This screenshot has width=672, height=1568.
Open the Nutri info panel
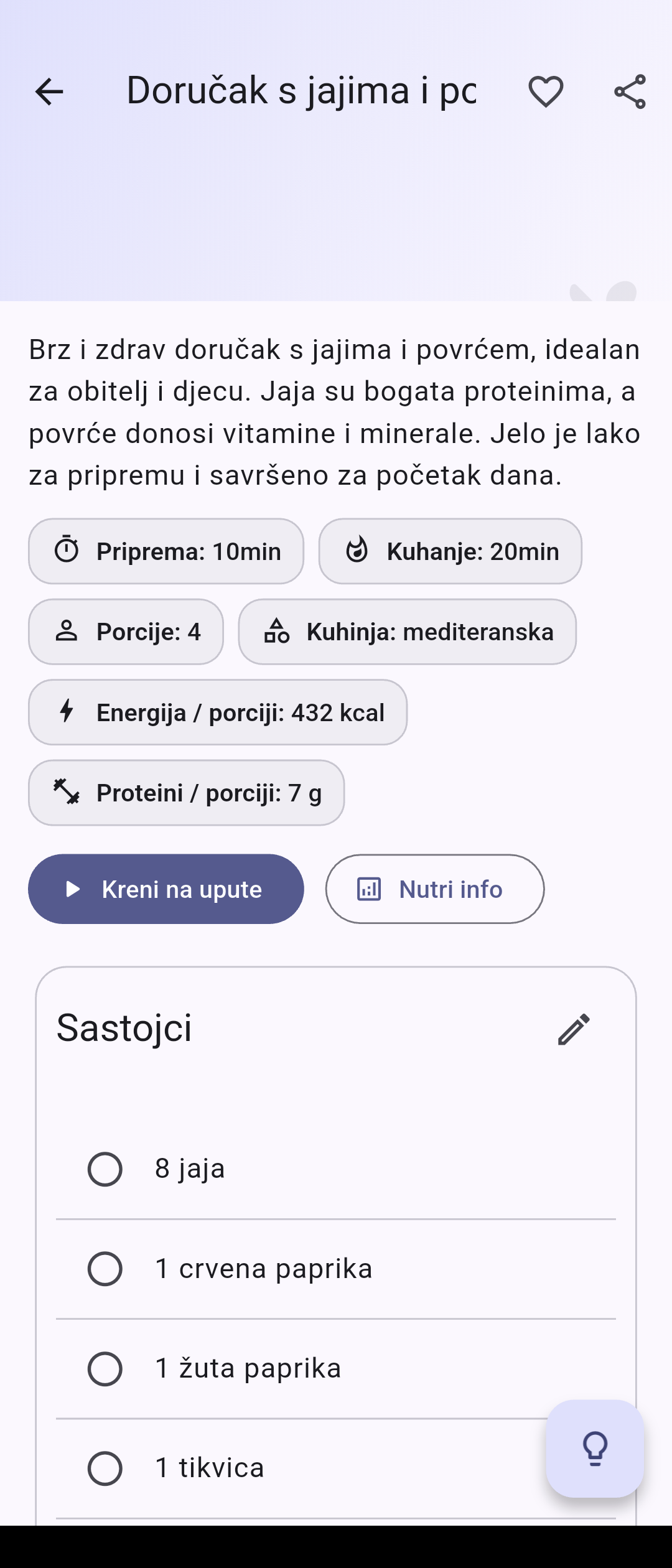[435, 889]
